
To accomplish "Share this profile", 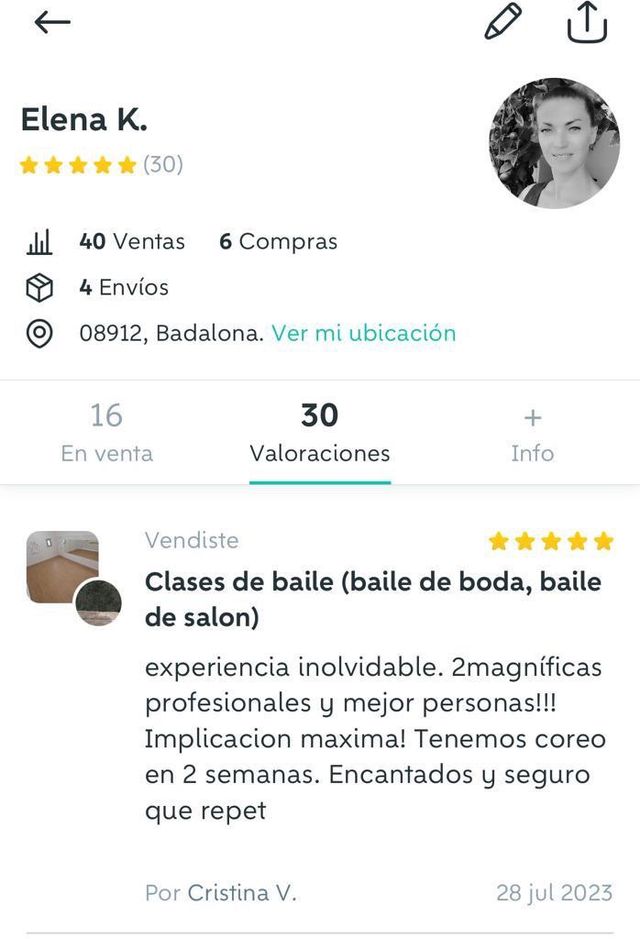I will tap(587, 22).
